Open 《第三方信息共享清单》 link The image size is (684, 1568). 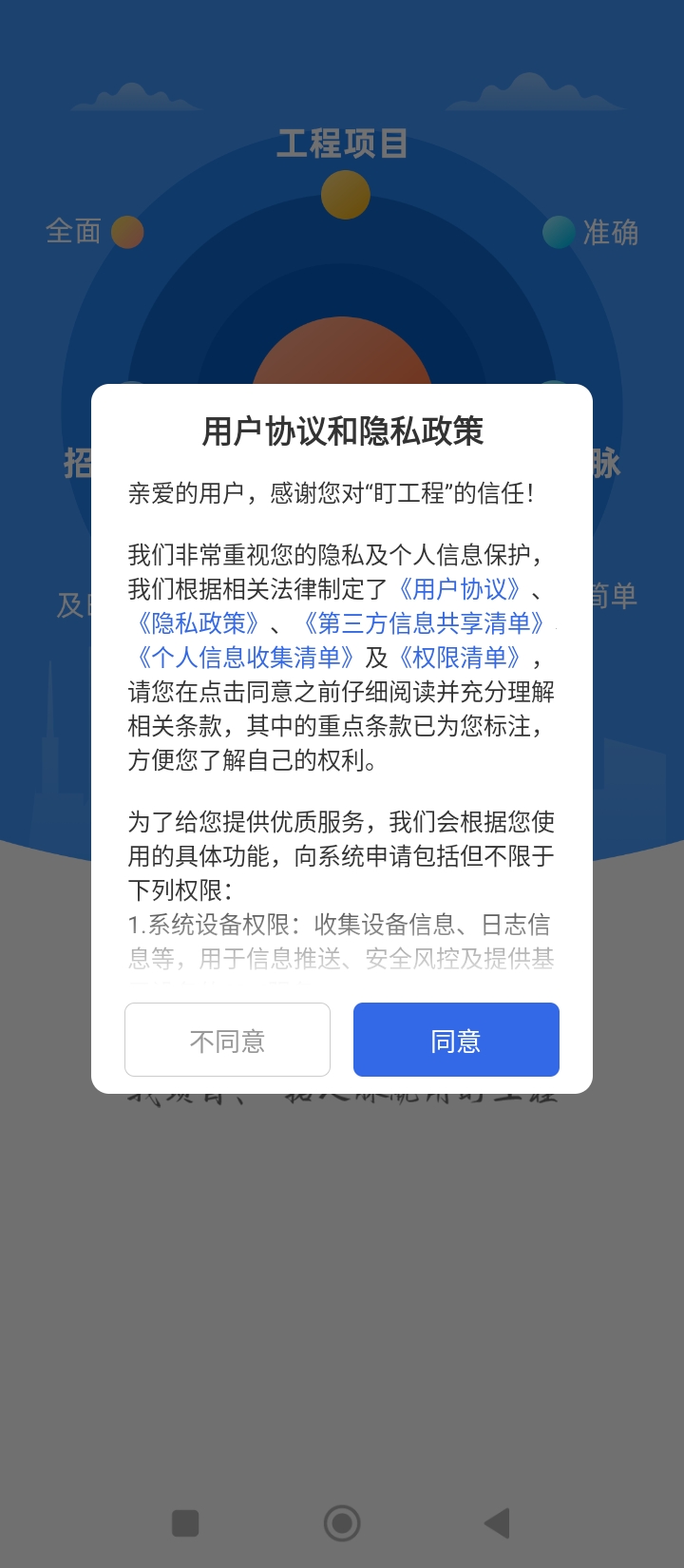click(424, 624)
